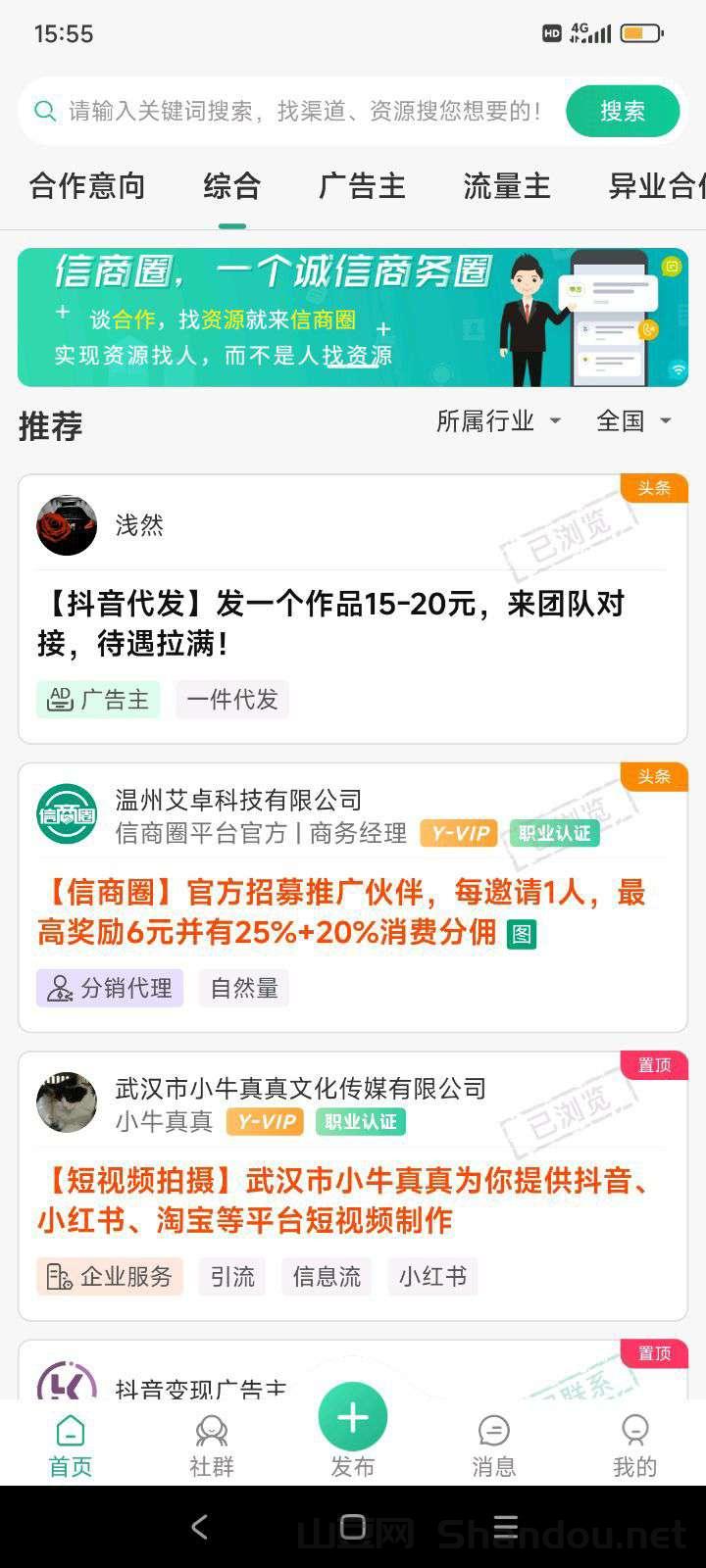Open 武汉市小牛真真 short video post
This screenshot has width=706, height=1568.
[343, 1200]
